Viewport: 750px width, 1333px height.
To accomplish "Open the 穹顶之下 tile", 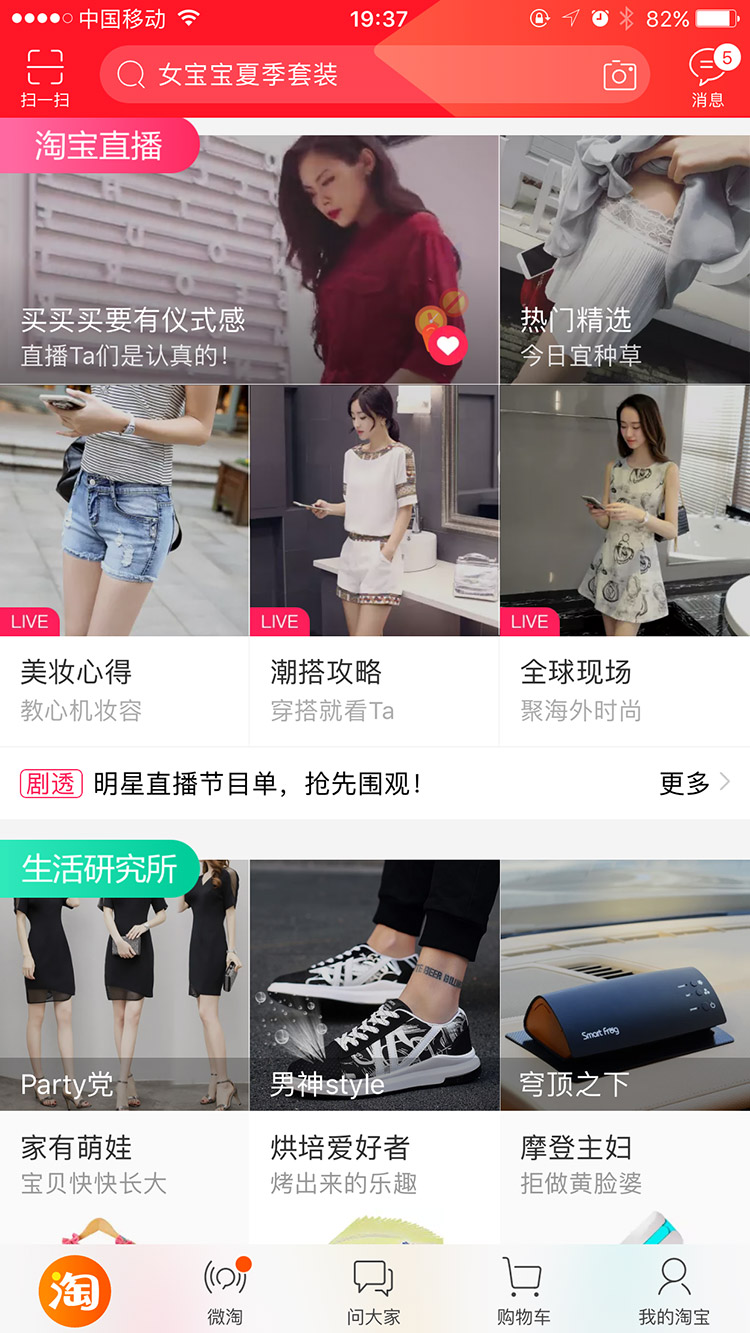I will (x=624, y=985).
